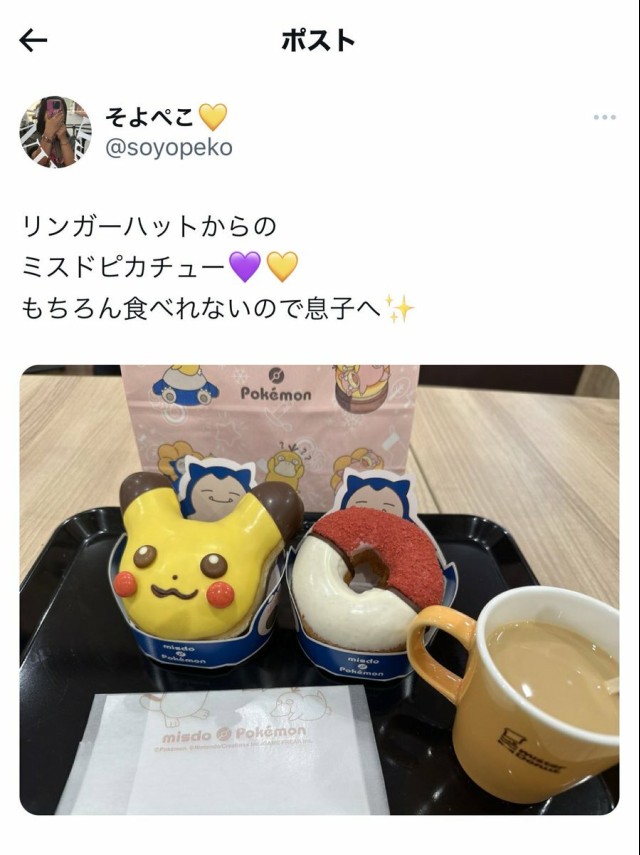Go back using the arrow icon
The width and height of the screenshot is (640, 855).
(33, 40)
